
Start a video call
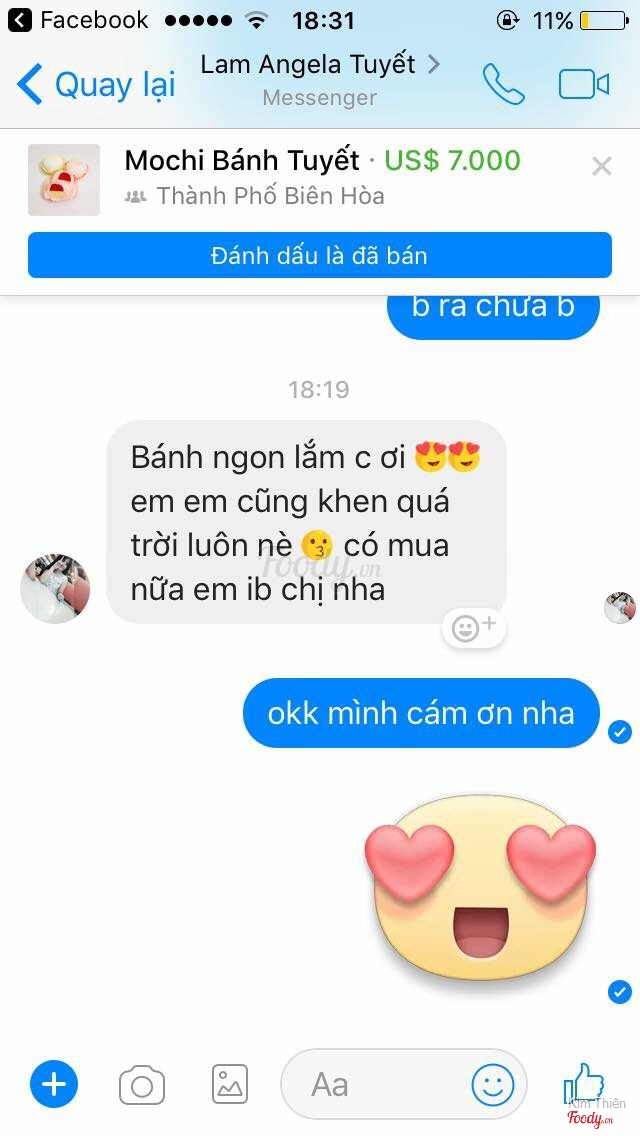tap(584, 84)
